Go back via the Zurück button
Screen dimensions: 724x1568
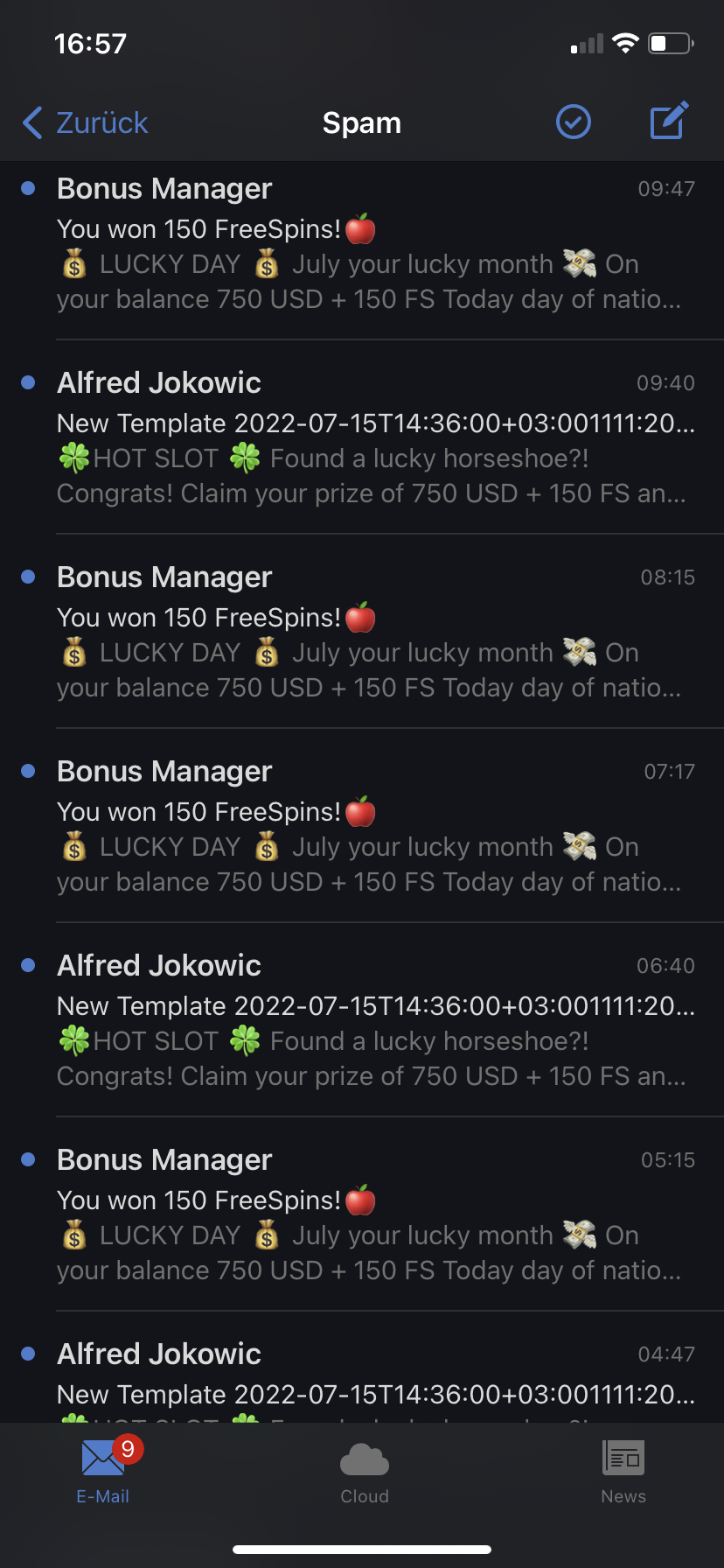click(x=86, y=123)
